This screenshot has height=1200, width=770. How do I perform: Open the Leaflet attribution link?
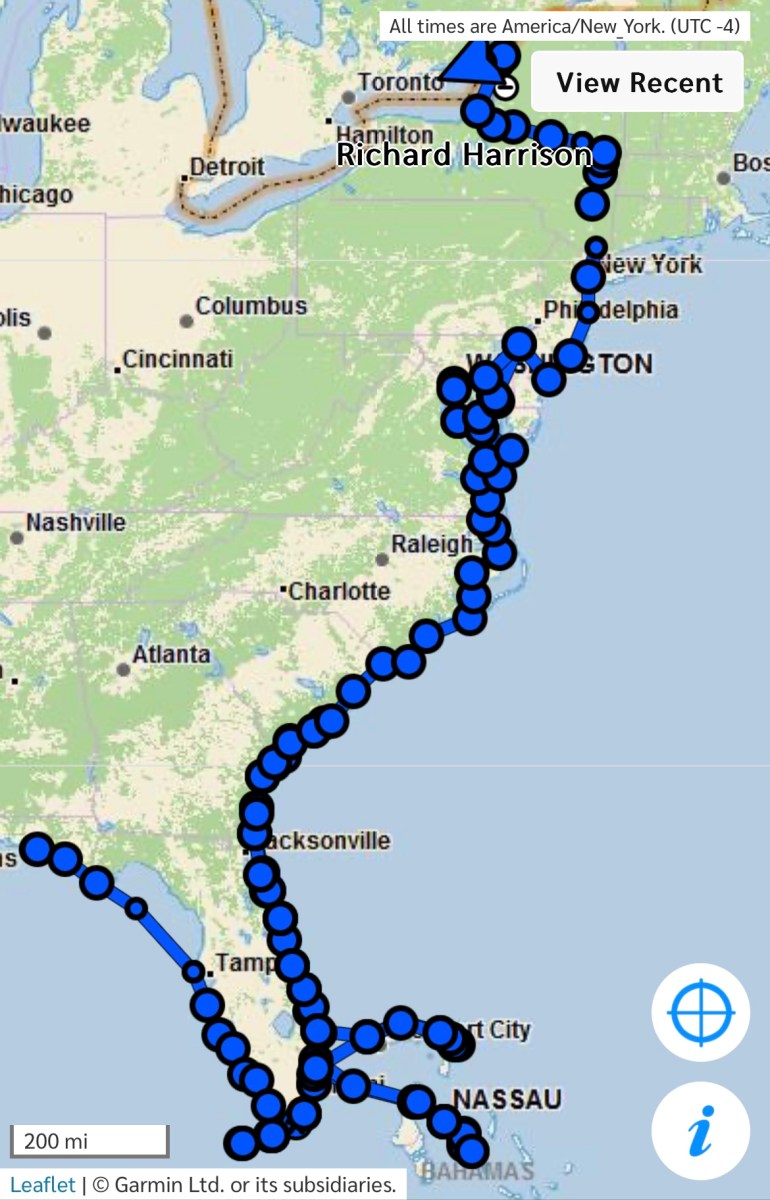pos(43,1185)
